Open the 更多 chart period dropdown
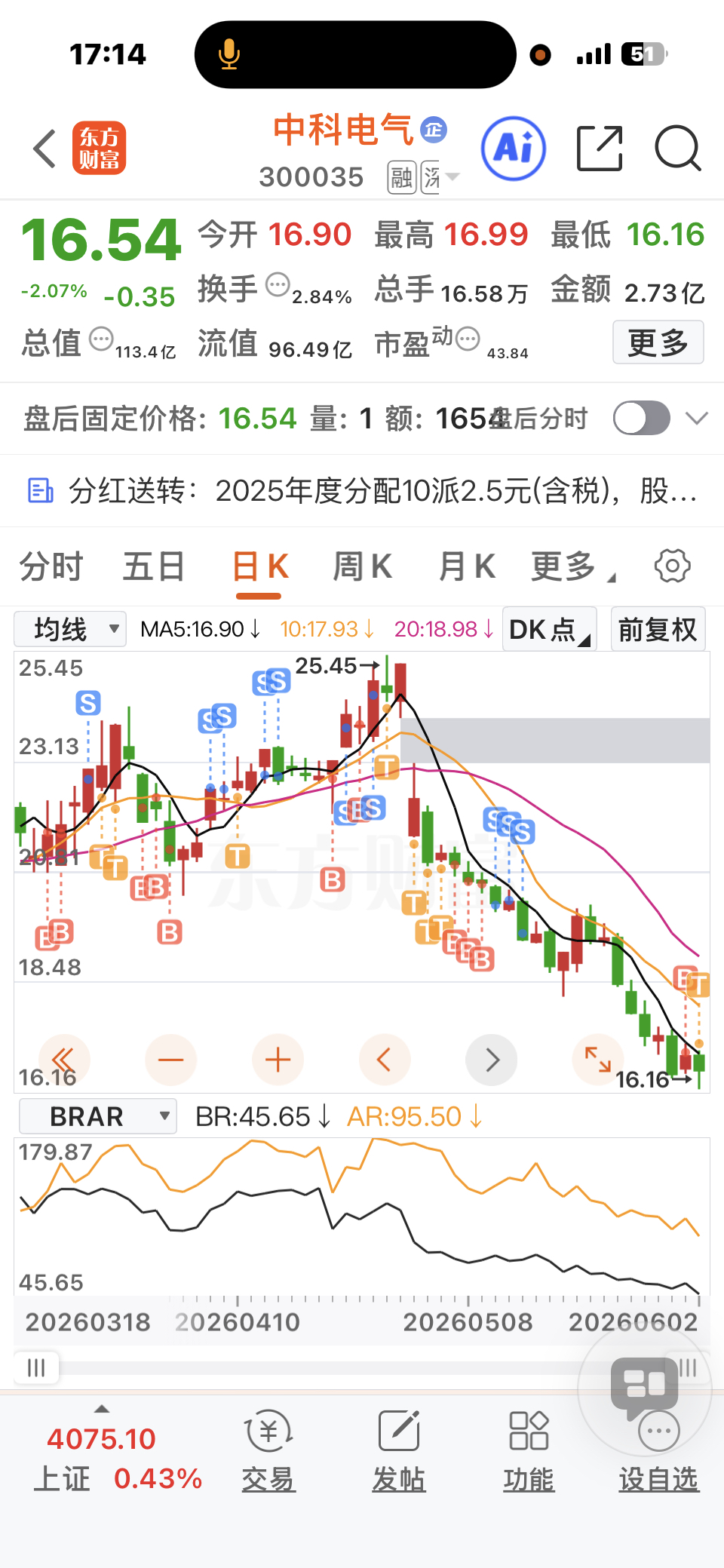The image size is (724, 1568). (573, 566)
